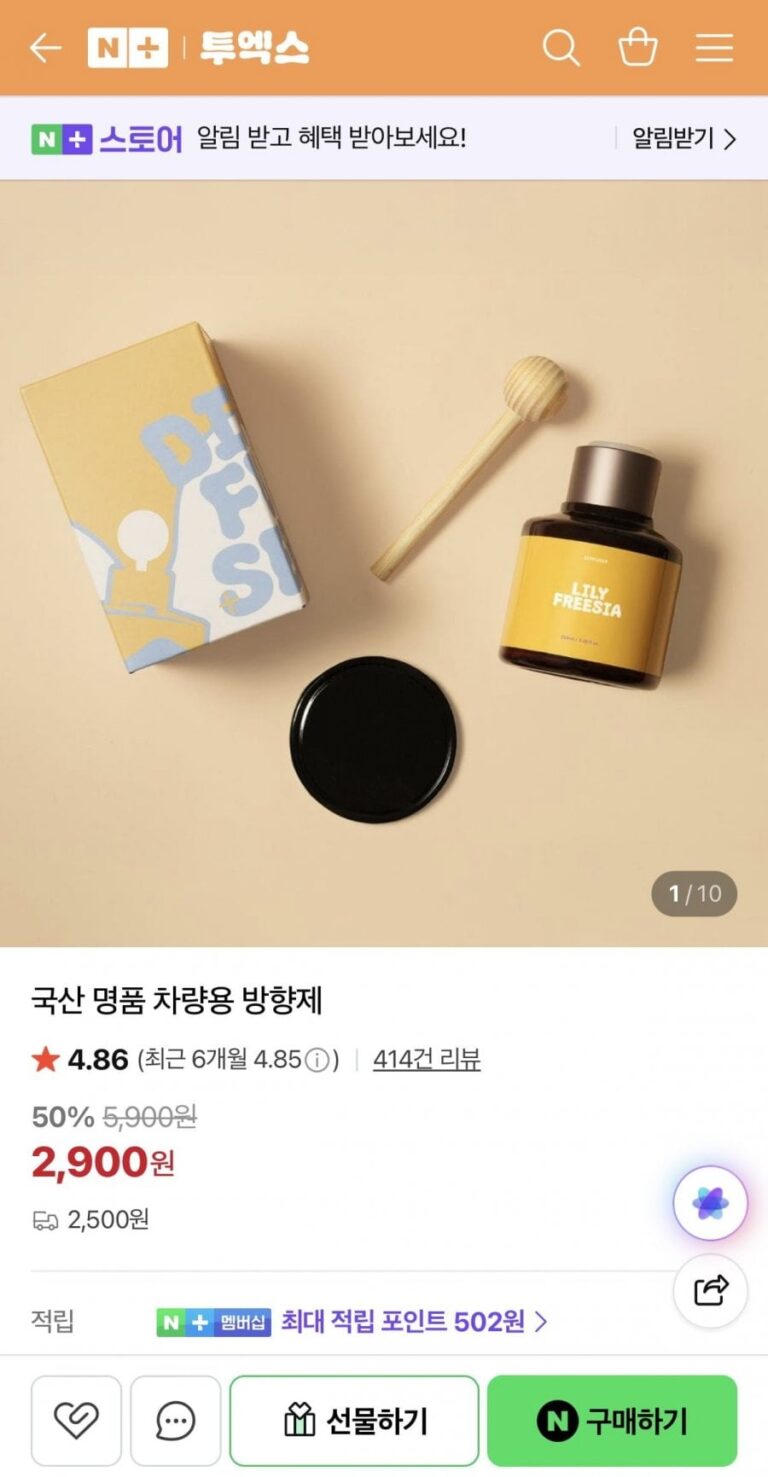Open the shopping basket
The image size is (768, 1477).
(x=638, y=48)
